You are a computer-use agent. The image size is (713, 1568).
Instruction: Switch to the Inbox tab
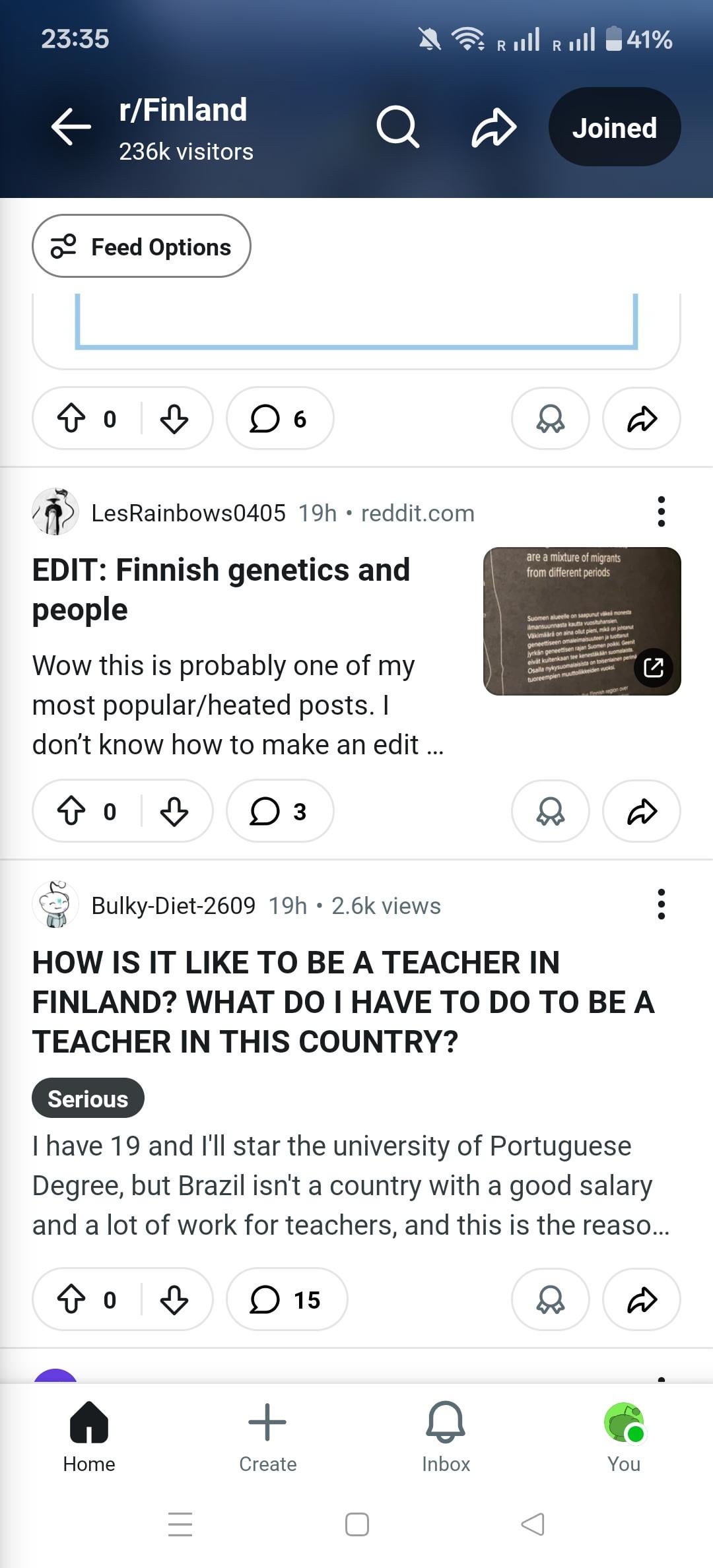(446, 1437)
